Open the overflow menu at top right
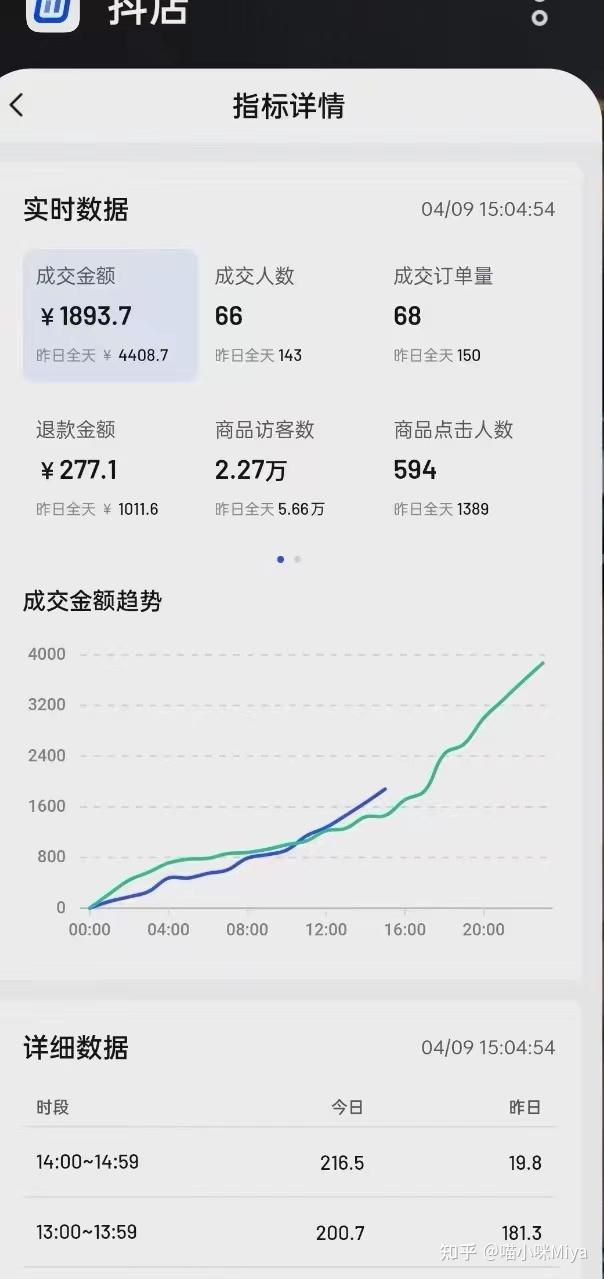The height and width of the screenshot is (1279, 604). [539, 12]
